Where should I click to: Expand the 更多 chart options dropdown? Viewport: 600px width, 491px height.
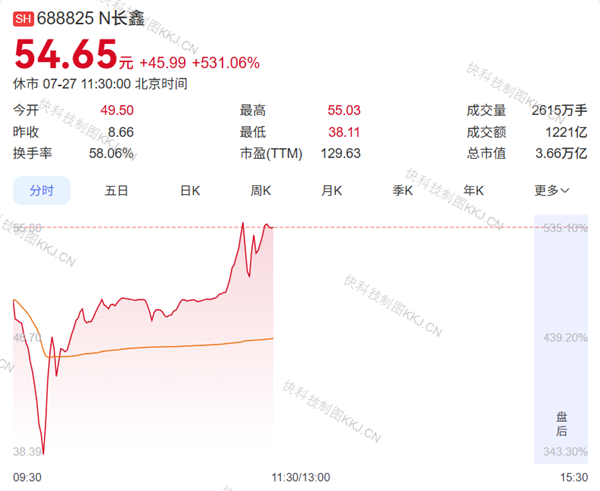tap(551, 190)
